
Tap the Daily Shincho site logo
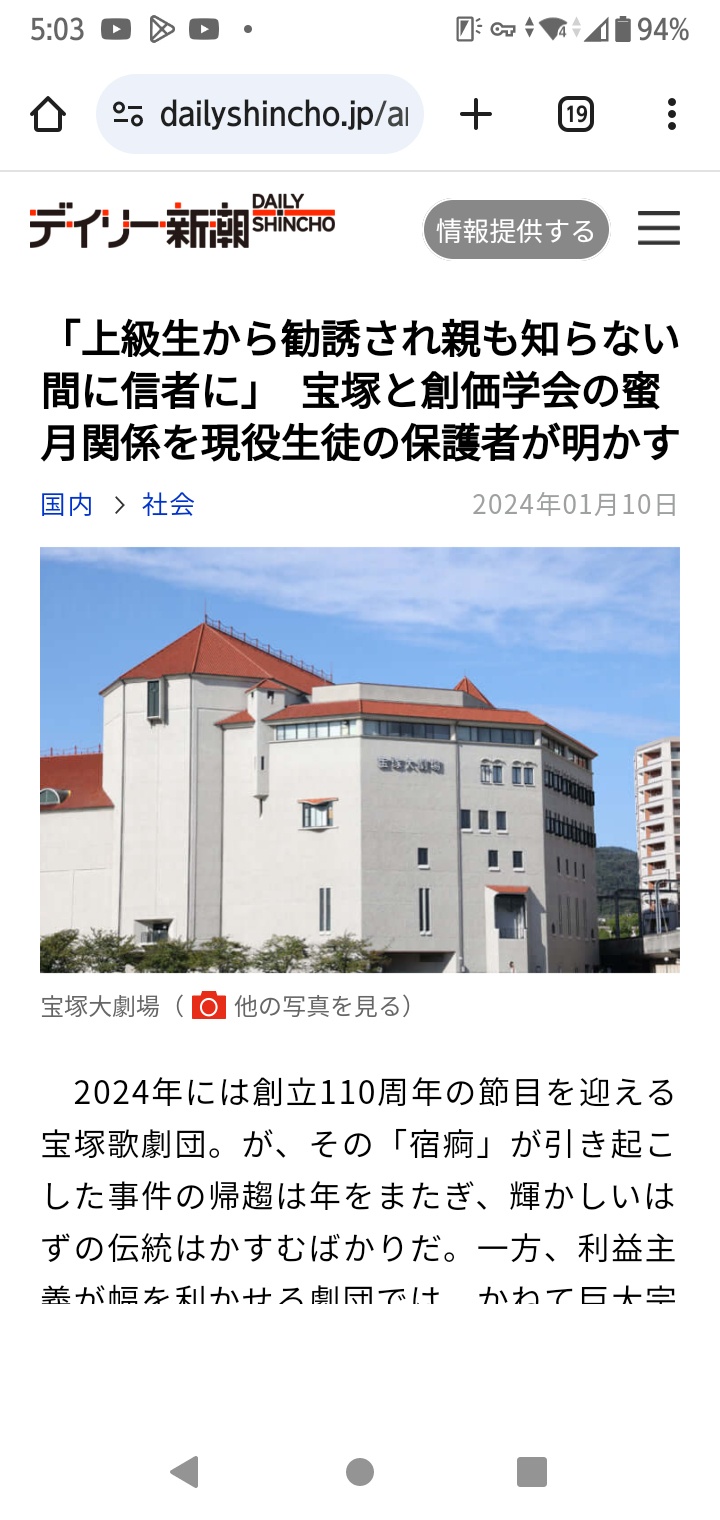[x=182, y=222]
